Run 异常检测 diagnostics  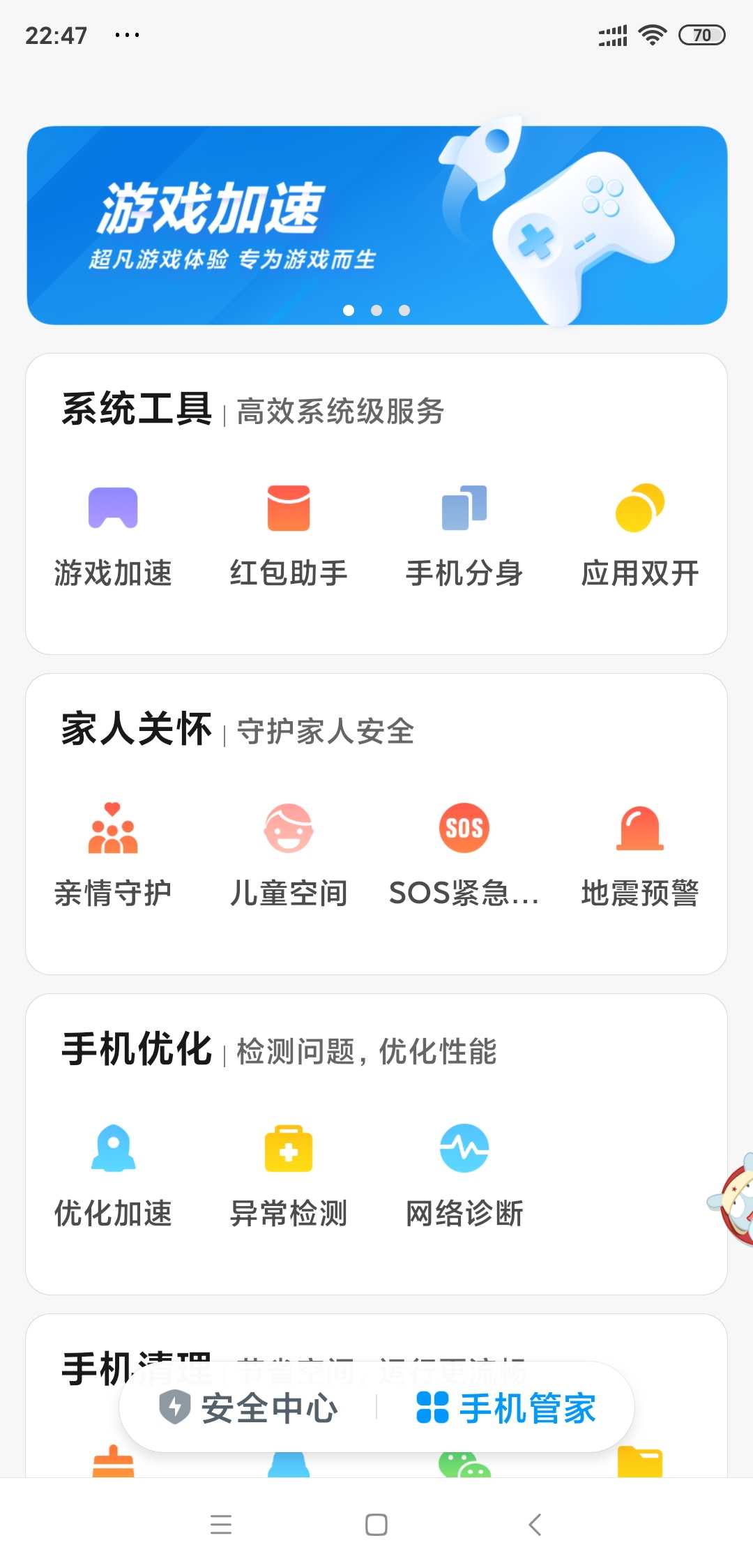pos(289,1177)
